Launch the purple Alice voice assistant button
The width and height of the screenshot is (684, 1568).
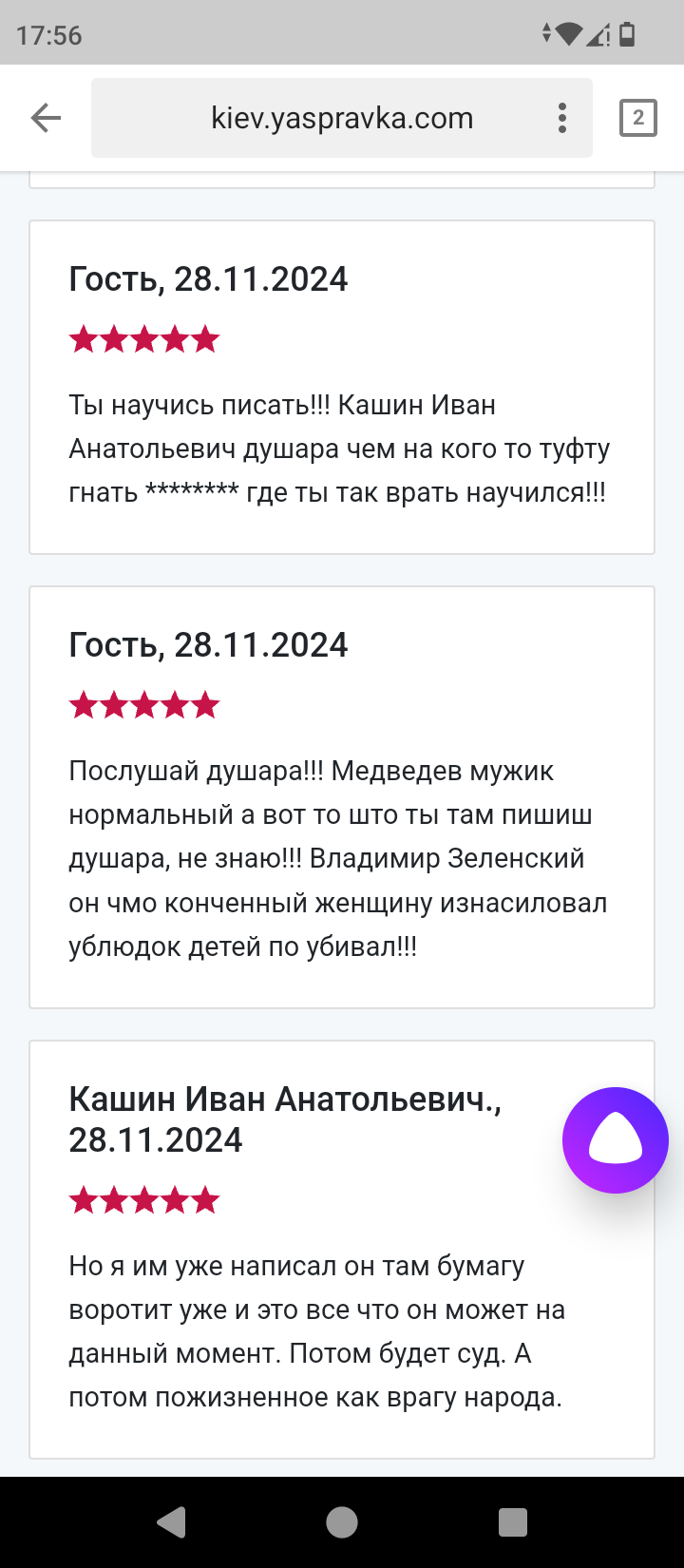(616, 1139)
